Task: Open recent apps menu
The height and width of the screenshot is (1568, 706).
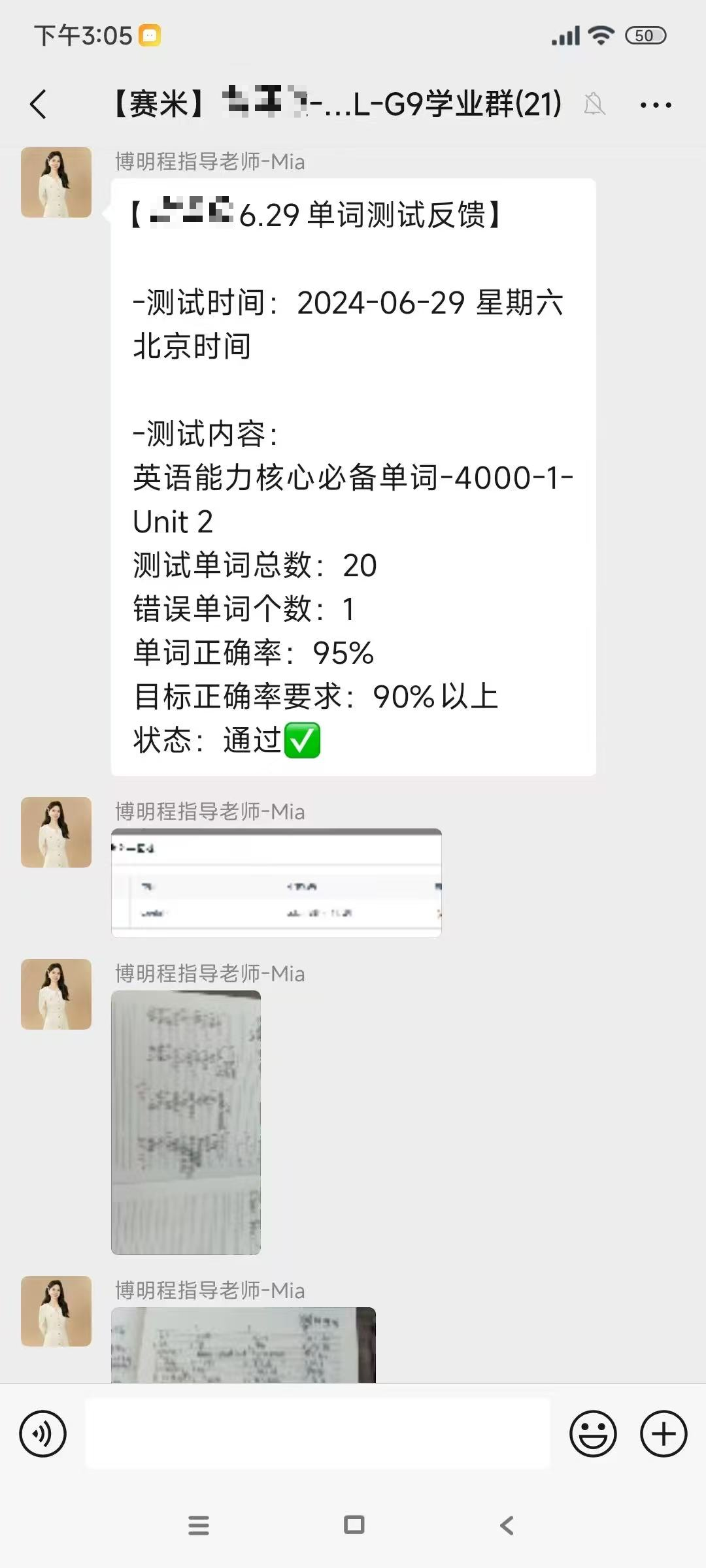Action: pyautogui.click(x=199, y=1526)
